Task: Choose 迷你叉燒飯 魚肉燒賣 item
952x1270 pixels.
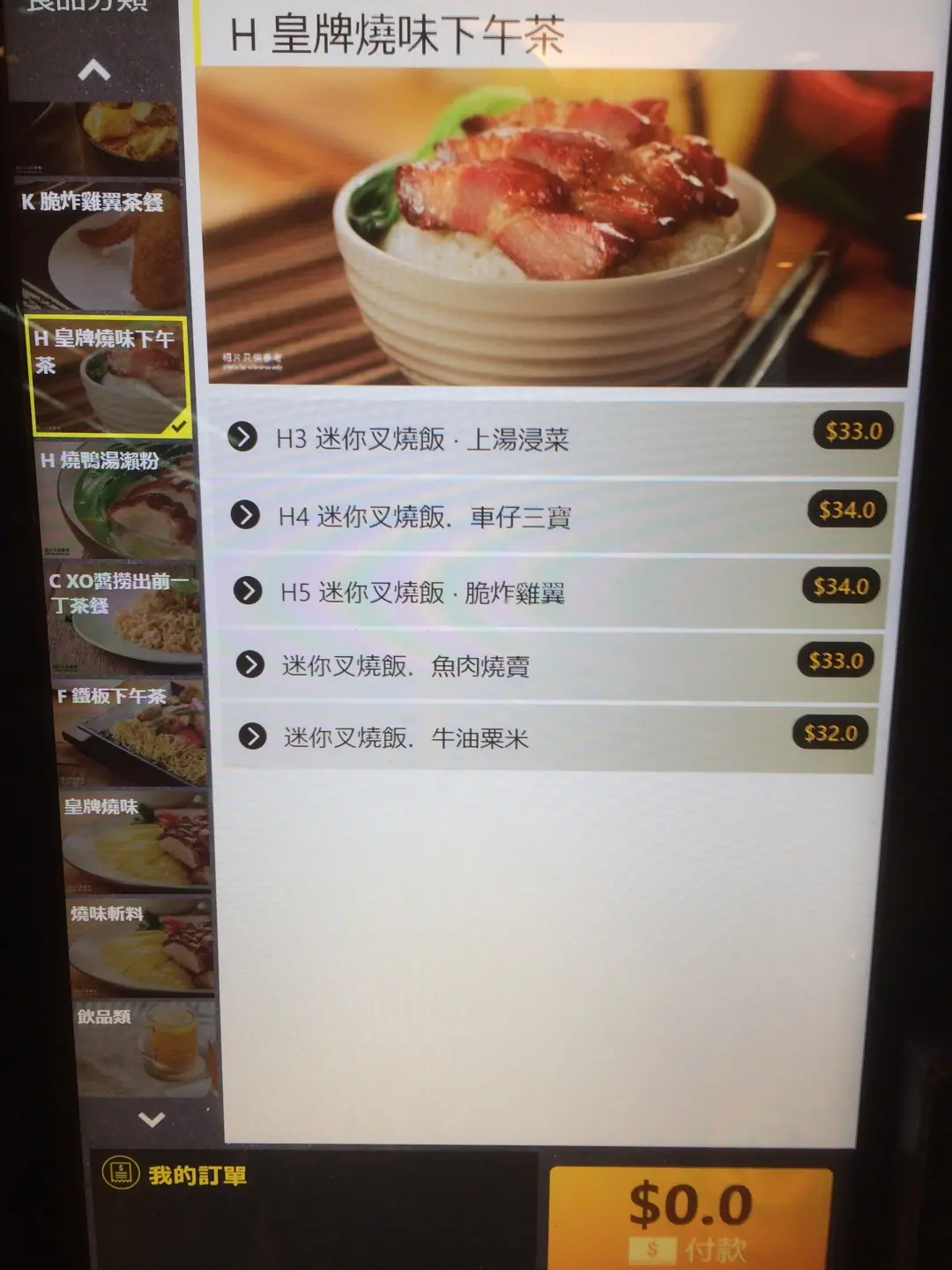Action: [x=555, y=666]
